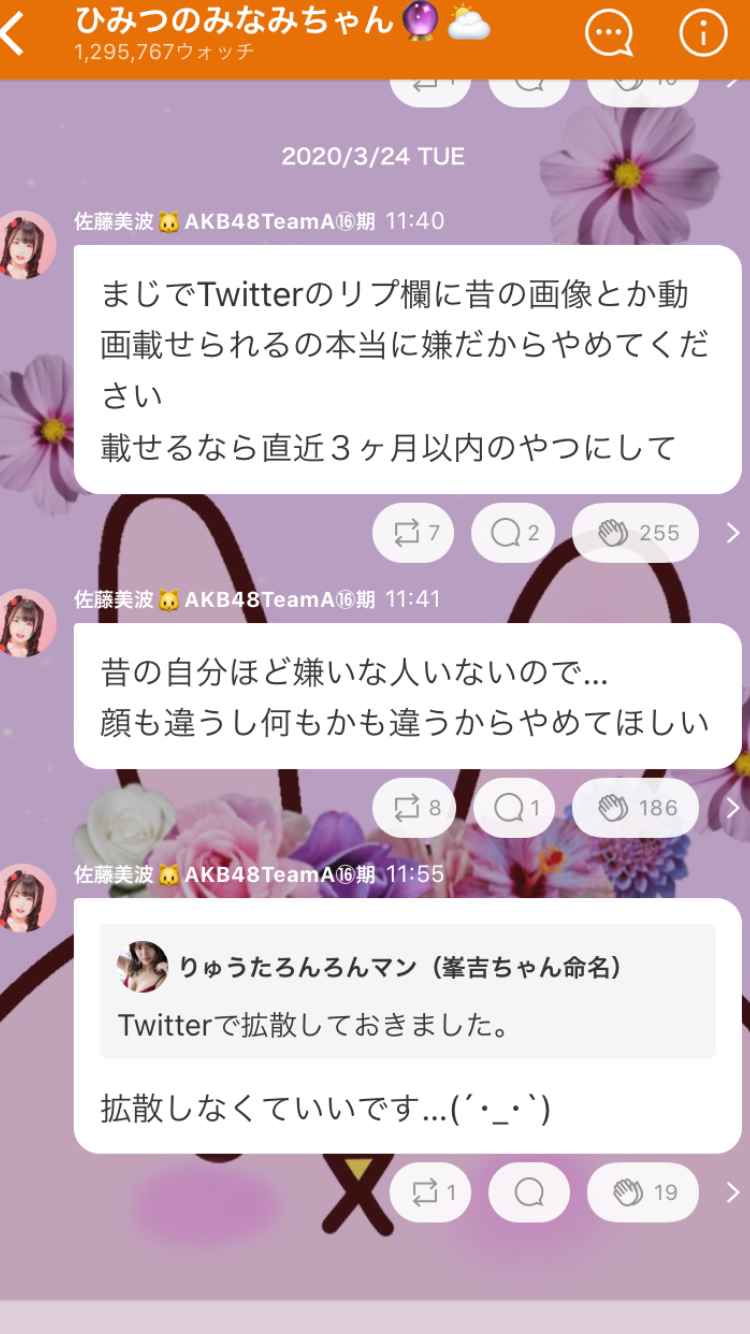This screenshot has height=1334, width=750.
Task: Comment on the 11:55 post about 拡散
Action: coord(529,1192)
